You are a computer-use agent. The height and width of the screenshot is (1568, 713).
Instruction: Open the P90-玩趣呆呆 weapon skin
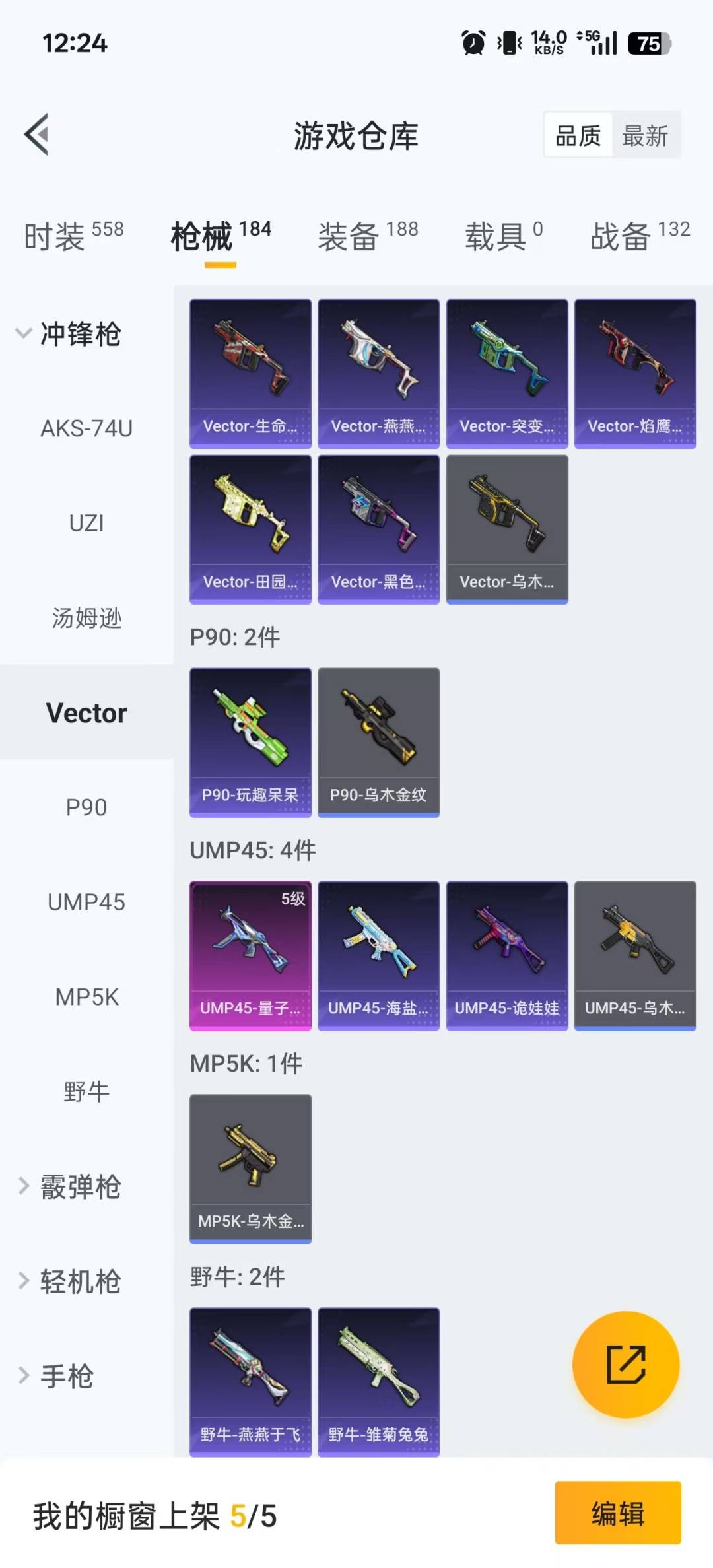coord(250,743)
